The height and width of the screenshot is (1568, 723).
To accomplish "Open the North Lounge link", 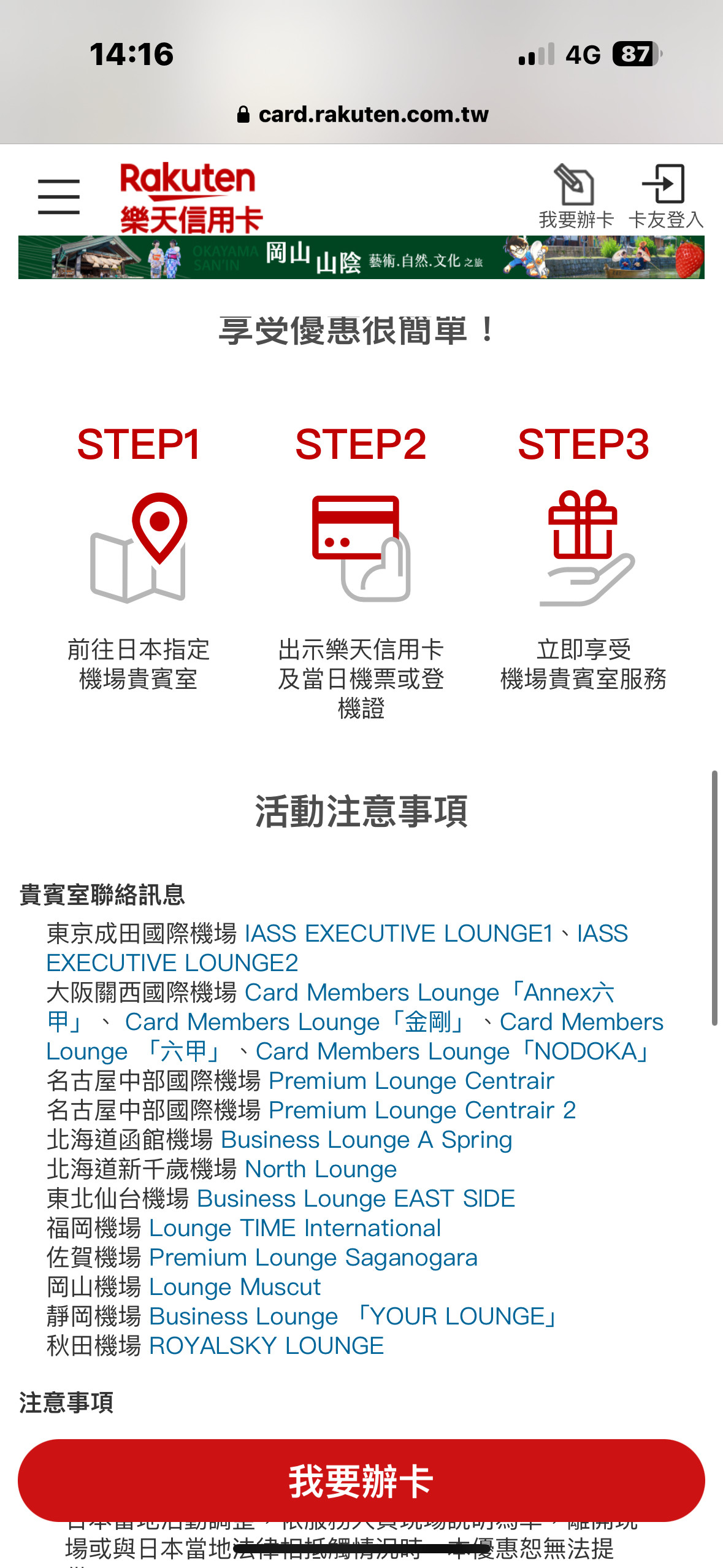I will point(321,1169).
